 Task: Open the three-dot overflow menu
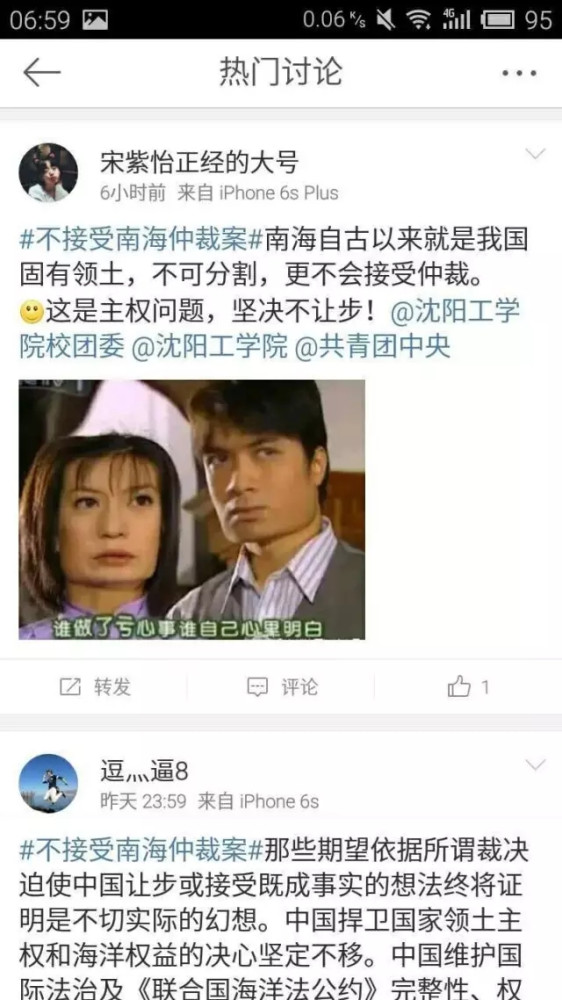(x=519, y=73)
